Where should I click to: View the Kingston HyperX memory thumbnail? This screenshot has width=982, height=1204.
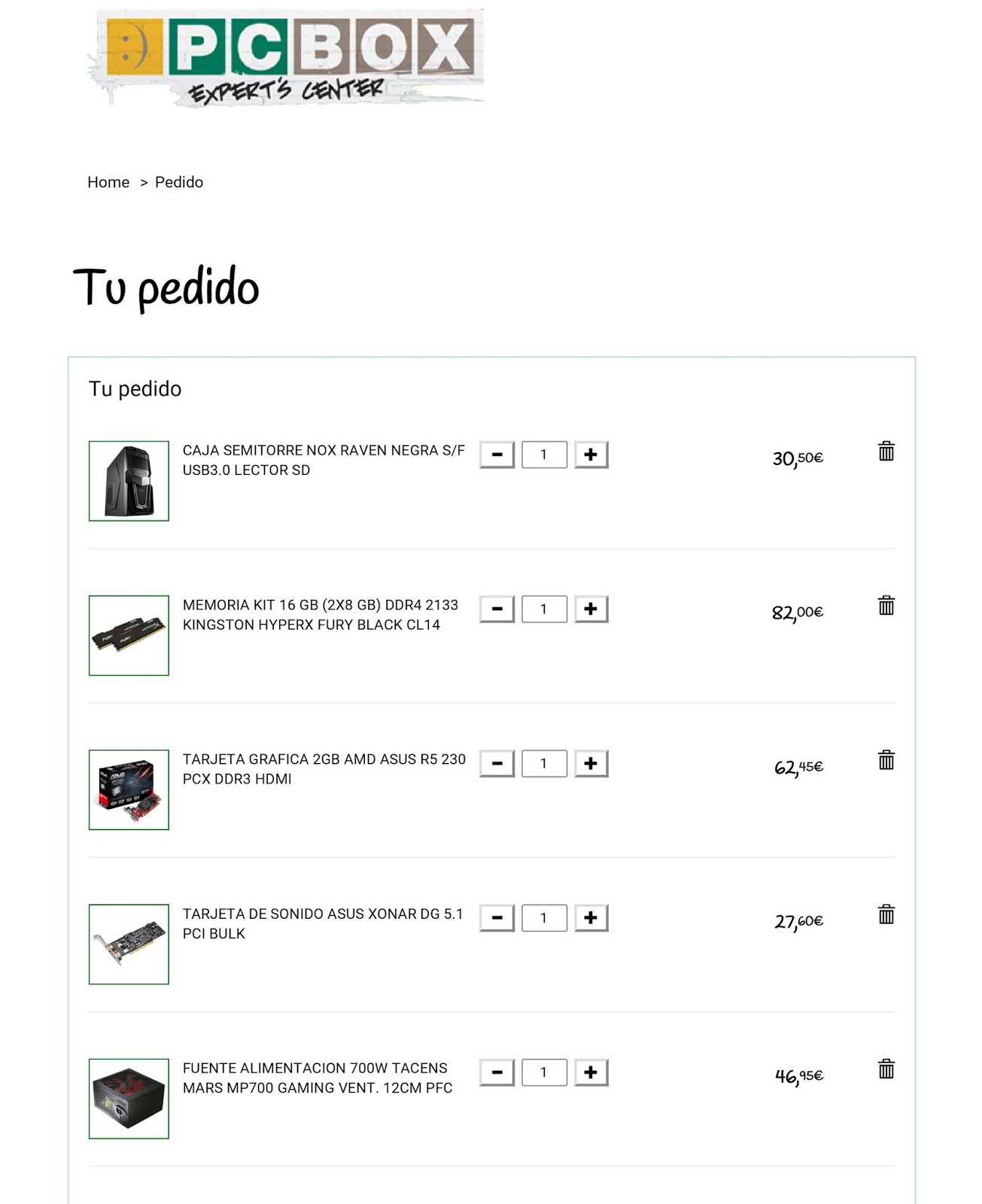pyautogui.click(x=129, y=634)
